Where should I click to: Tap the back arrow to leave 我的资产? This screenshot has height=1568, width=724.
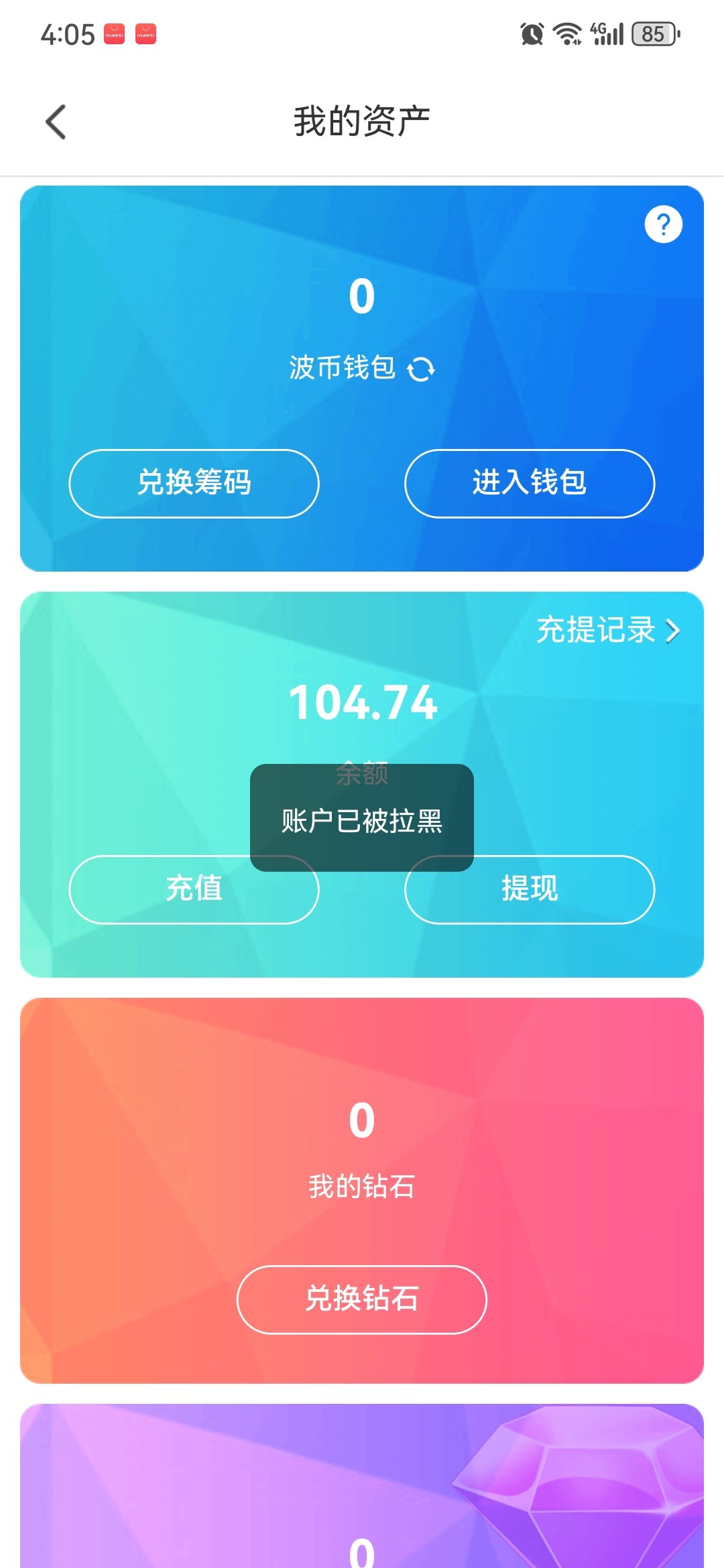tap(55, 121)
